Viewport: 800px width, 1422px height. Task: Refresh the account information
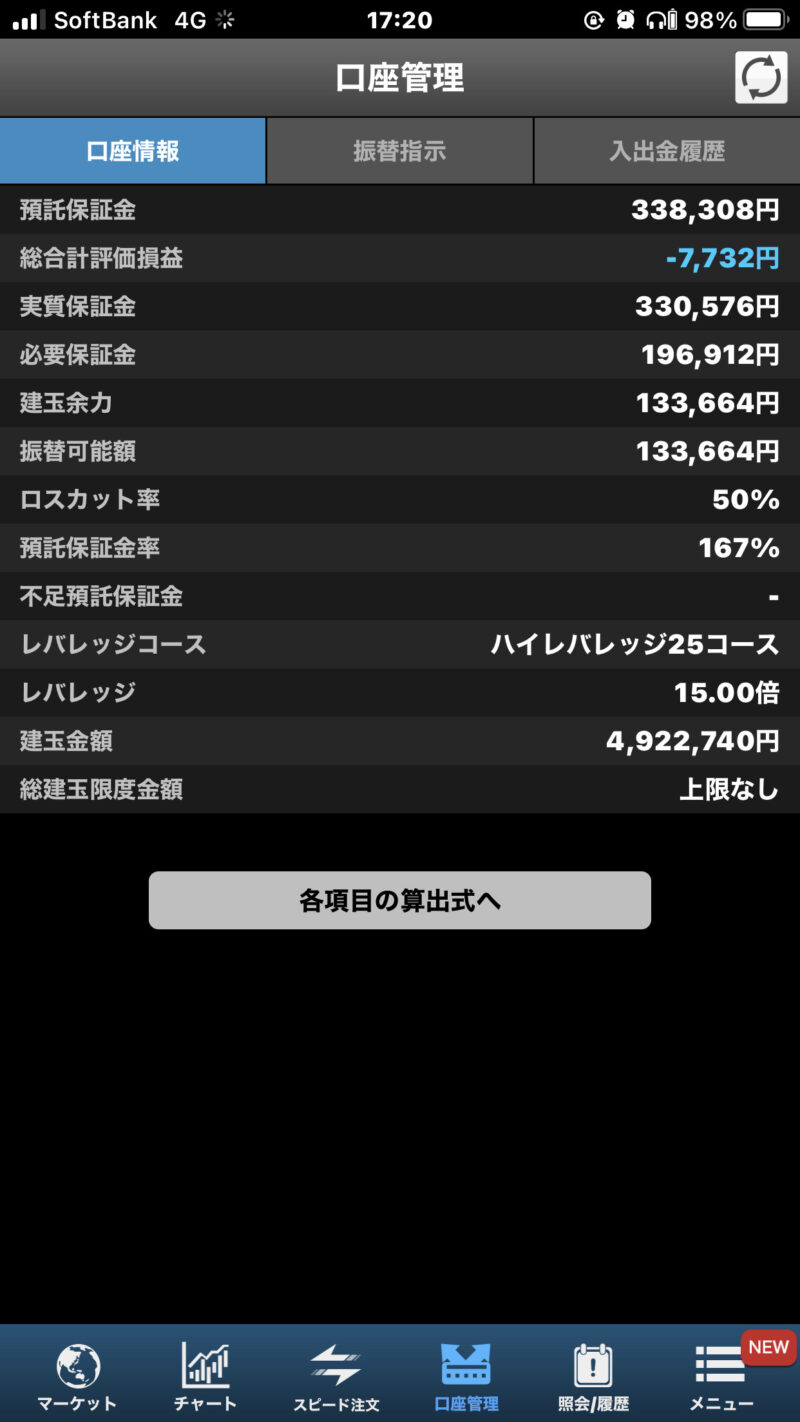761,78
